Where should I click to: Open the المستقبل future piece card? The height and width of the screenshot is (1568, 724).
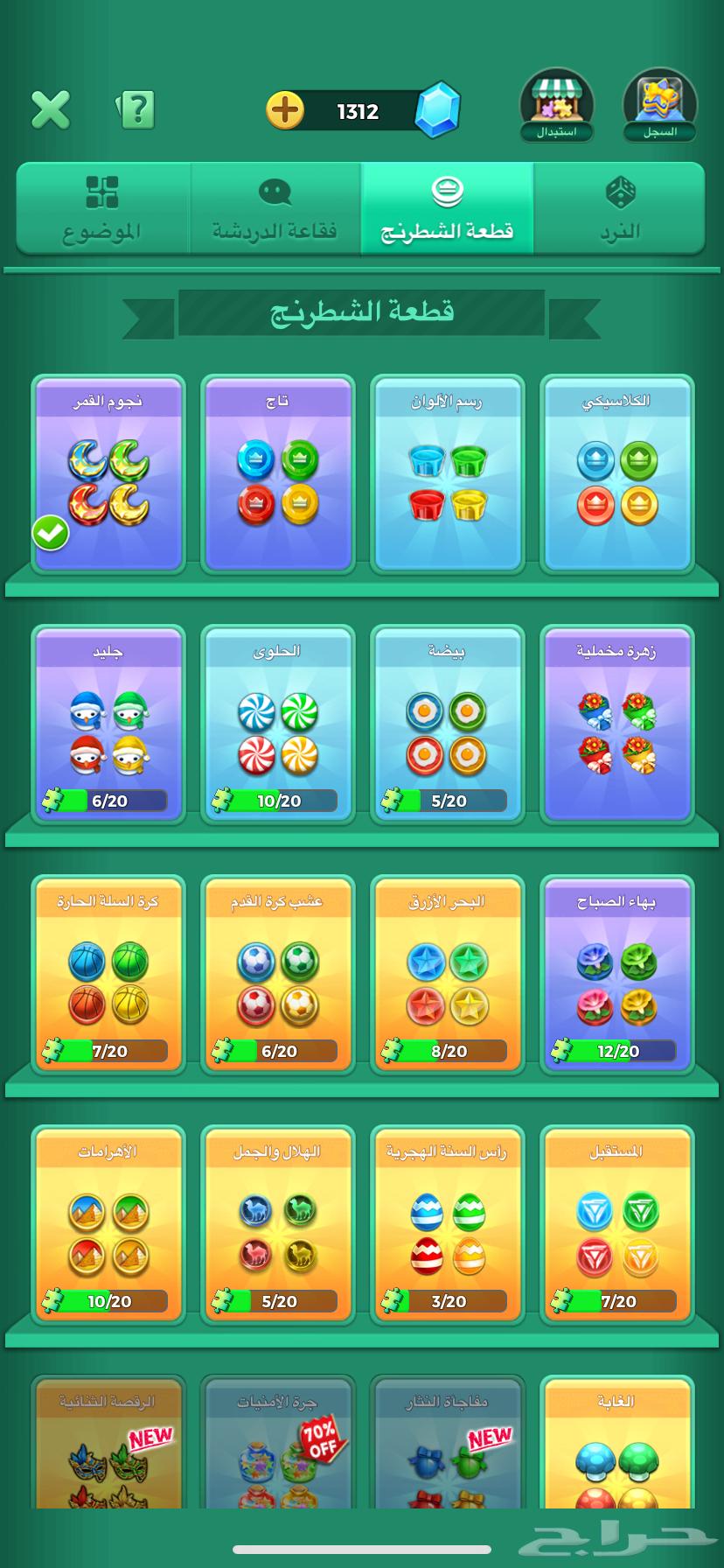[x=616, y=1225]
